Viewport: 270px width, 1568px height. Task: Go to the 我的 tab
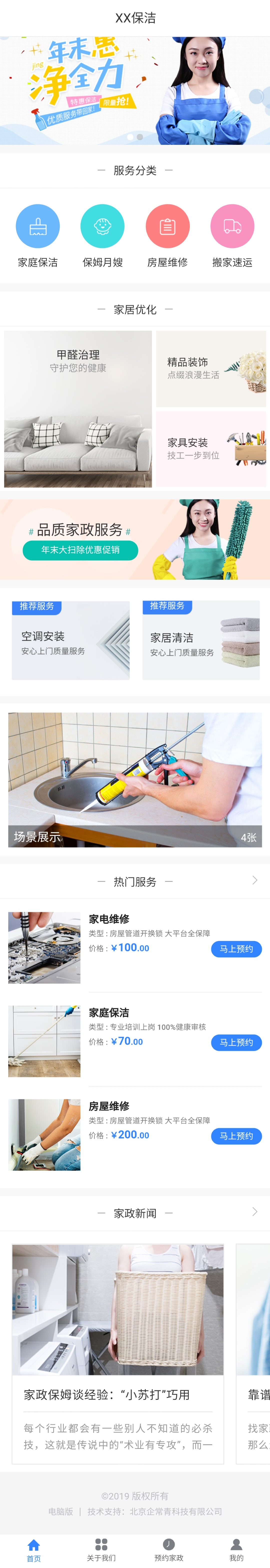tap(236, 1549)
